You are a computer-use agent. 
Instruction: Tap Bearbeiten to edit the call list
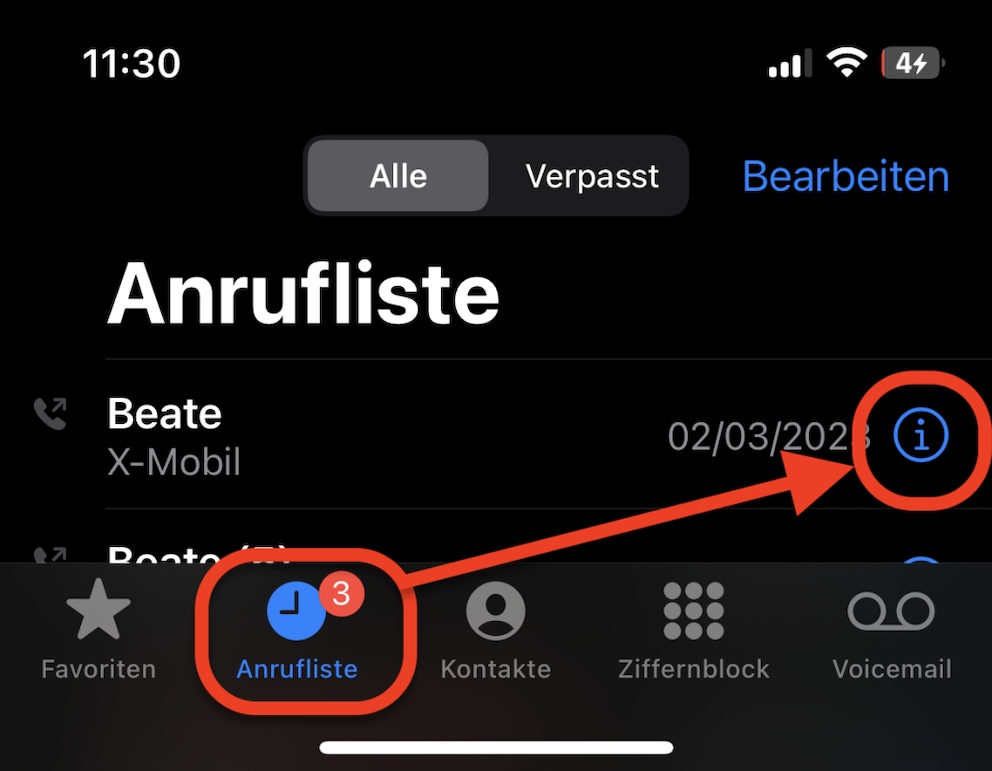[x=845, y=176]
